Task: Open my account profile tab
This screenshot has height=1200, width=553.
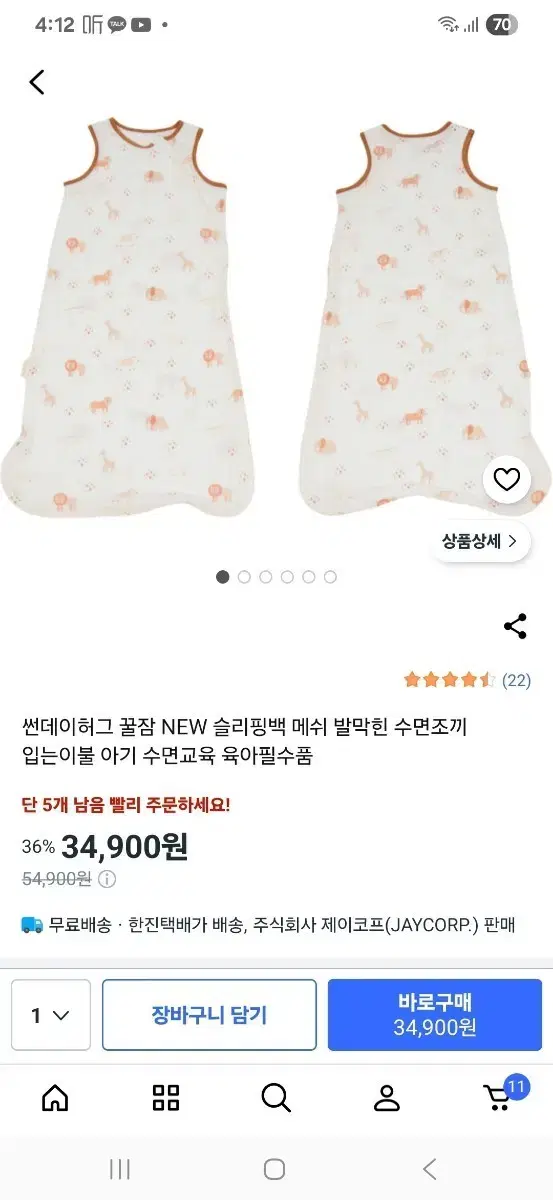Action: [386, 1098]
